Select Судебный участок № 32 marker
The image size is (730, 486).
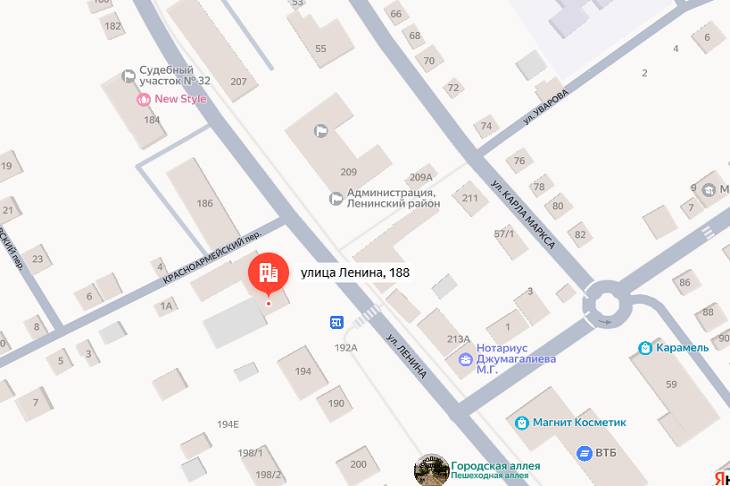pyautogui.click(x=128, y=76)
